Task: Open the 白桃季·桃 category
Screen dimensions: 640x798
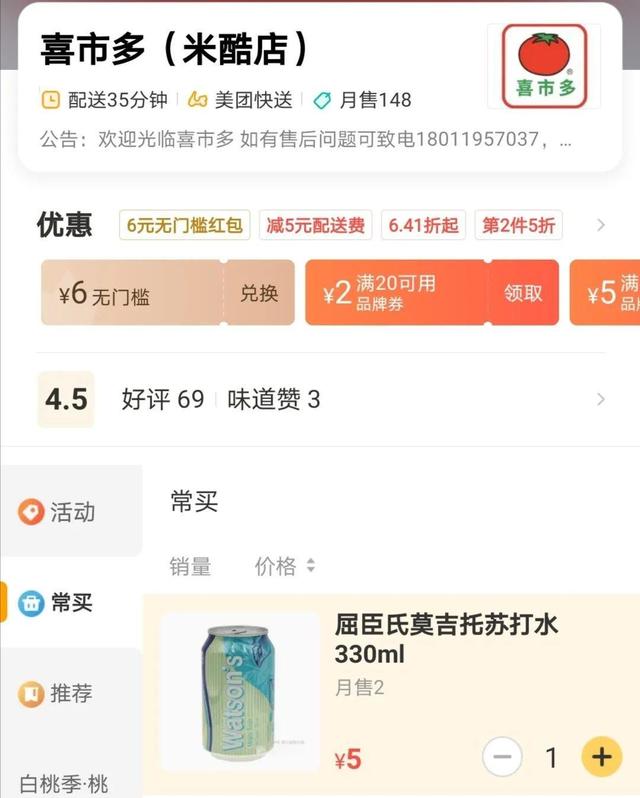Action: point(64,783)
